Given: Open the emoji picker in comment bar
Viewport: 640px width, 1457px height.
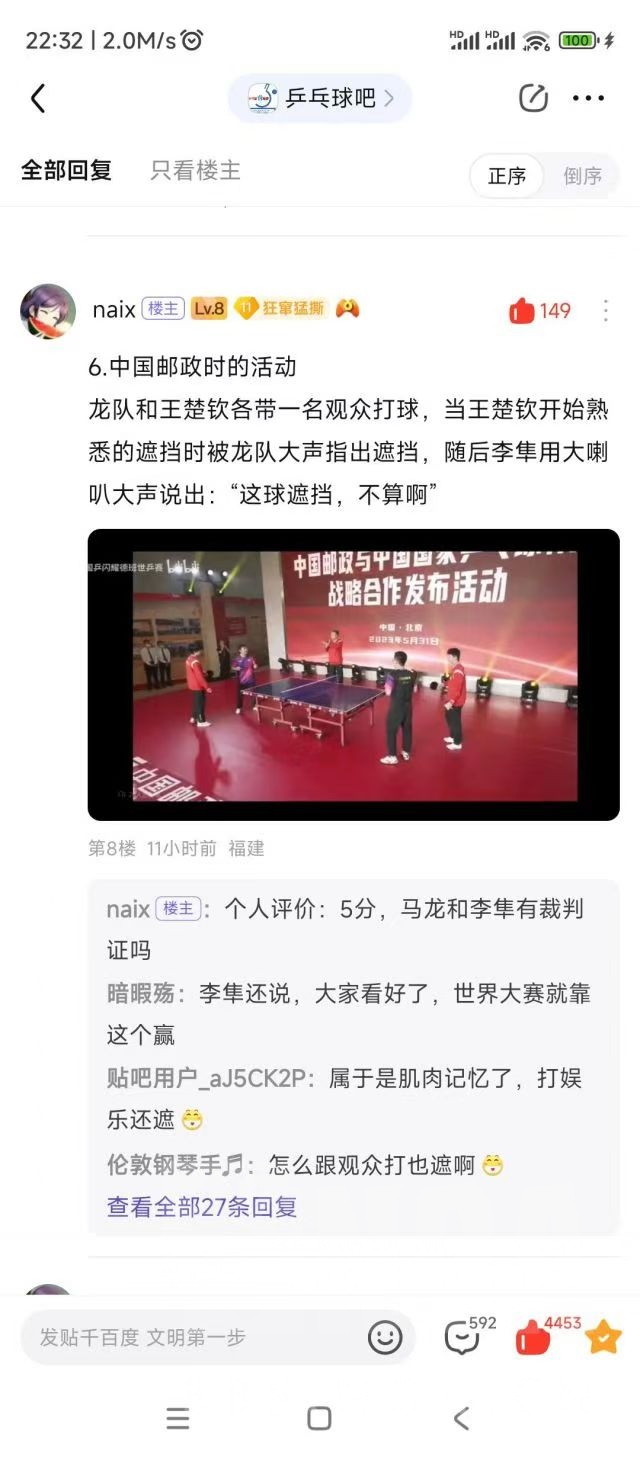Looking at the screenshot, I should [385, 1337].
